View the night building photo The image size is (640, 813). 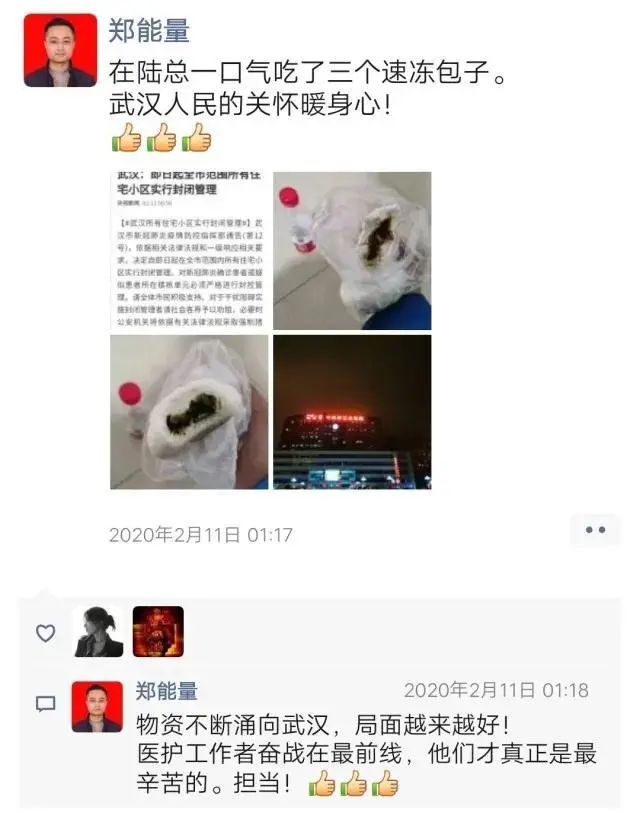point(352,412)
